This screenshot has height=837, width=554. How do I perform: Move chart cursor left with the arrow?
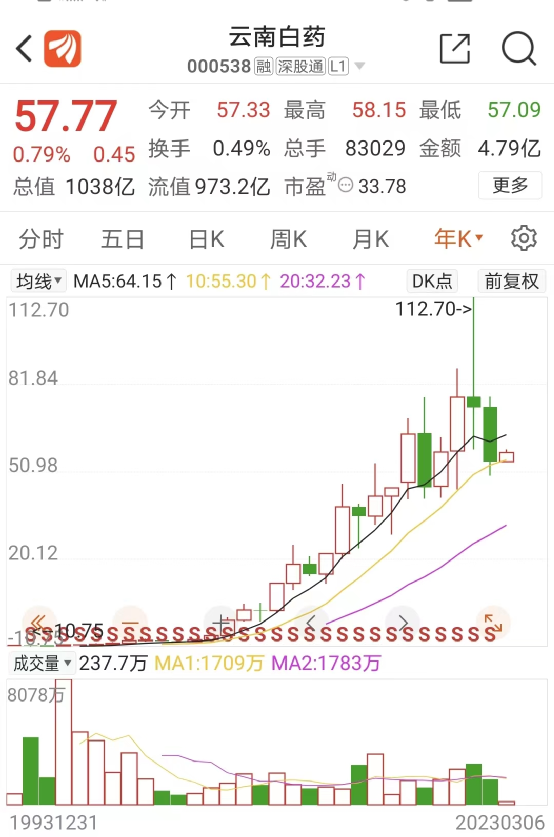[x=312, y=622]
